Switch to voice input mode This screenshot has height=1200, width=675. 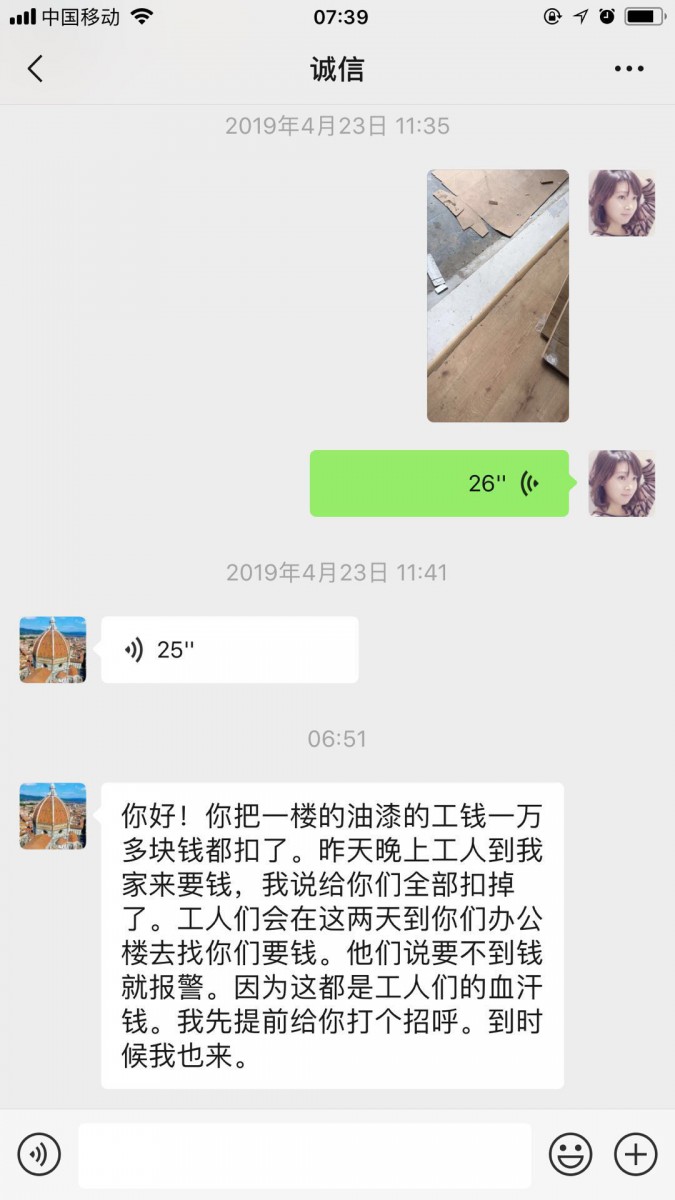(x=39, y=1155)
